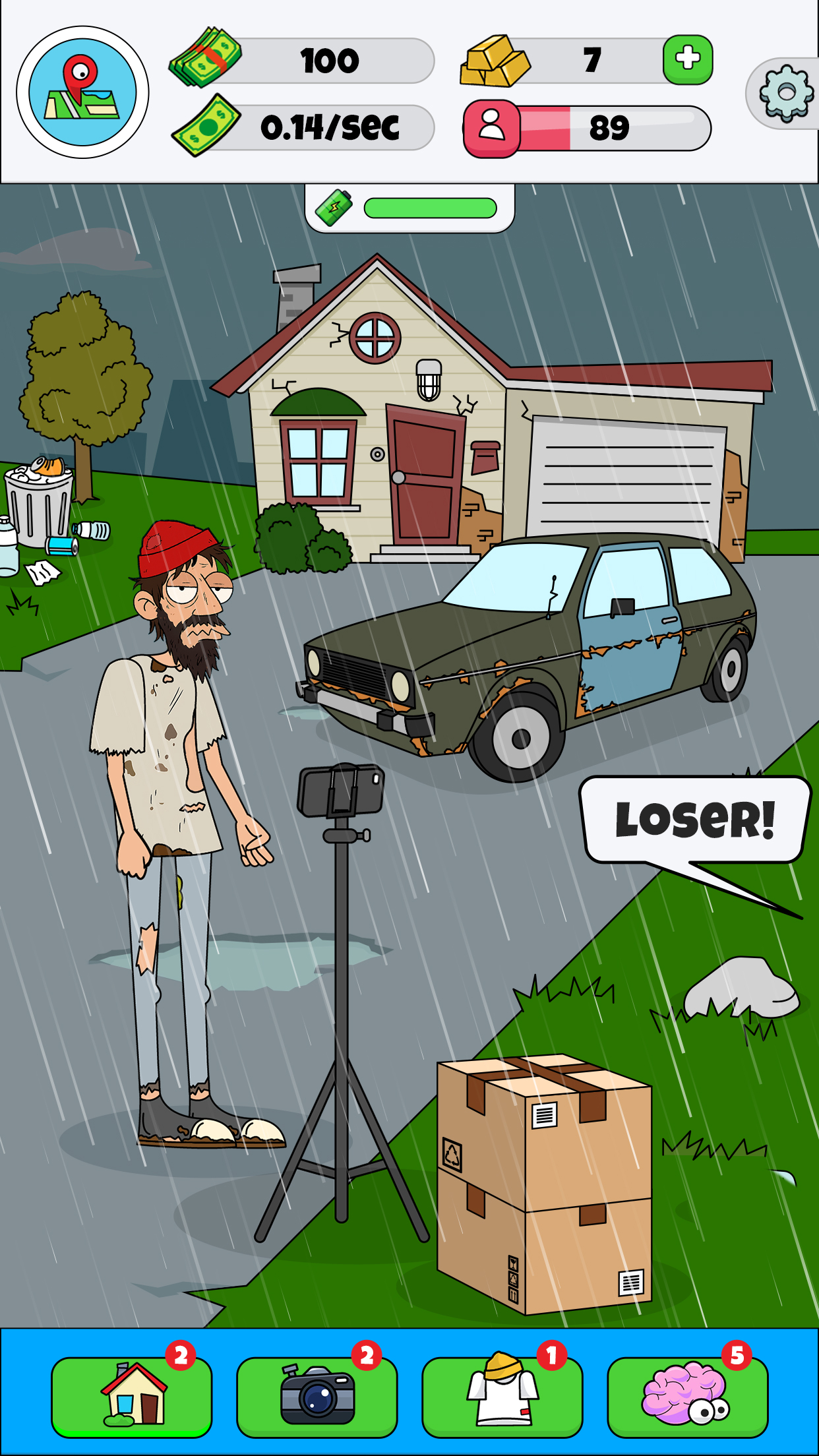819x1456 pixels.
Task: Tap the phone on the tripod
Action: (340, 791)
